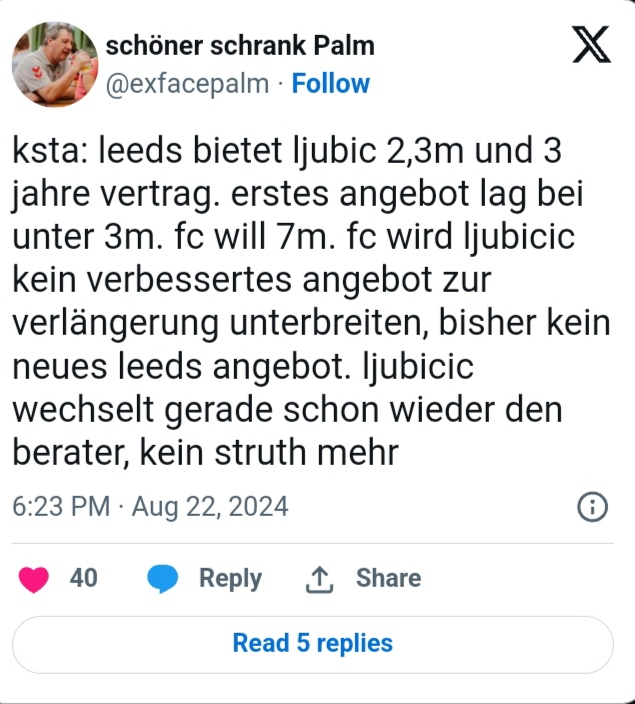Follow @exfacepalm
This screenshot has width=635, height=704.
tap(330, 84)
